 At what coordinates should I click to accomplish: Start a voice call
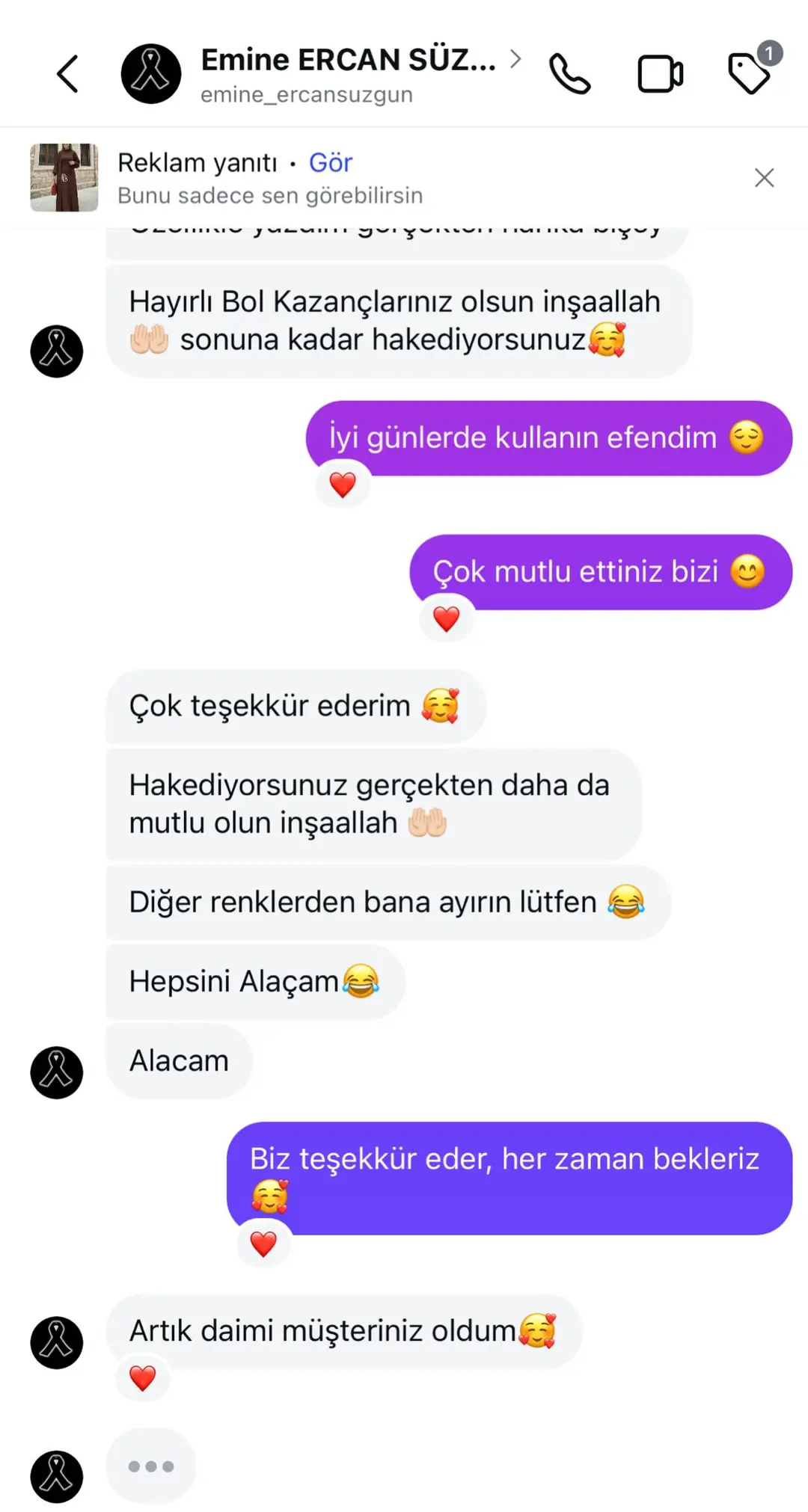(569, 74)
